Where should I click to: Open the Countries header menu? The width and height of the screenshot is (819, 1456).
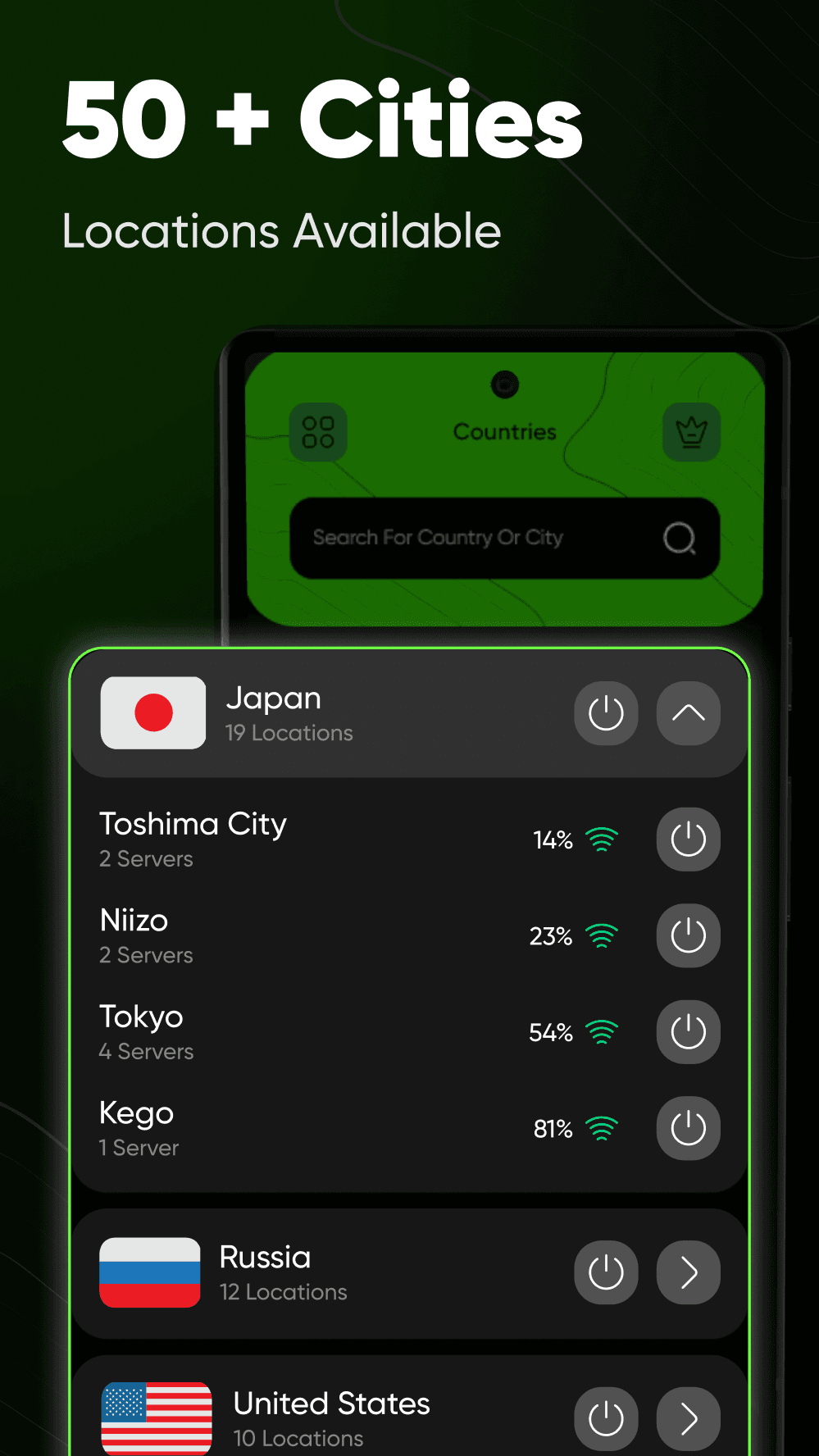[504, 432]
